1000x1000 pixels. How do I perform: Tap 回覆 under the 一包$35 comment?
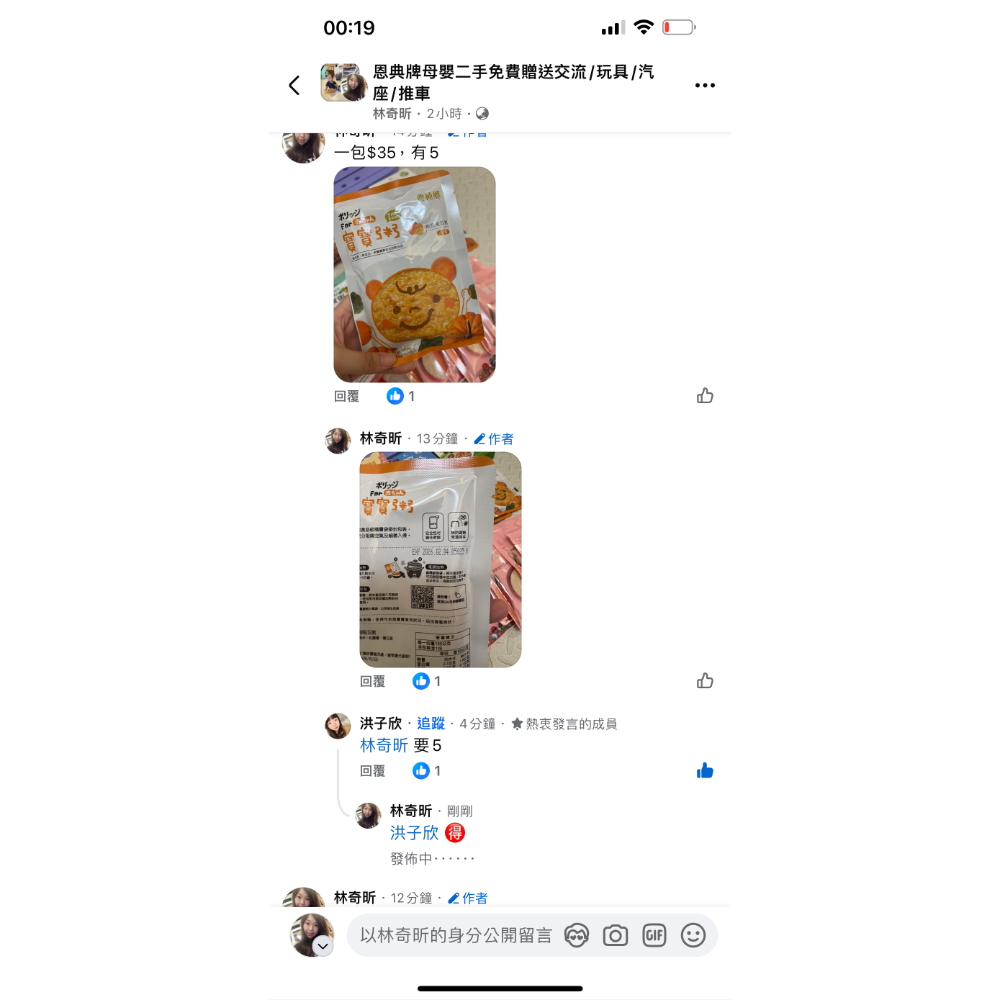pos(347,396)
